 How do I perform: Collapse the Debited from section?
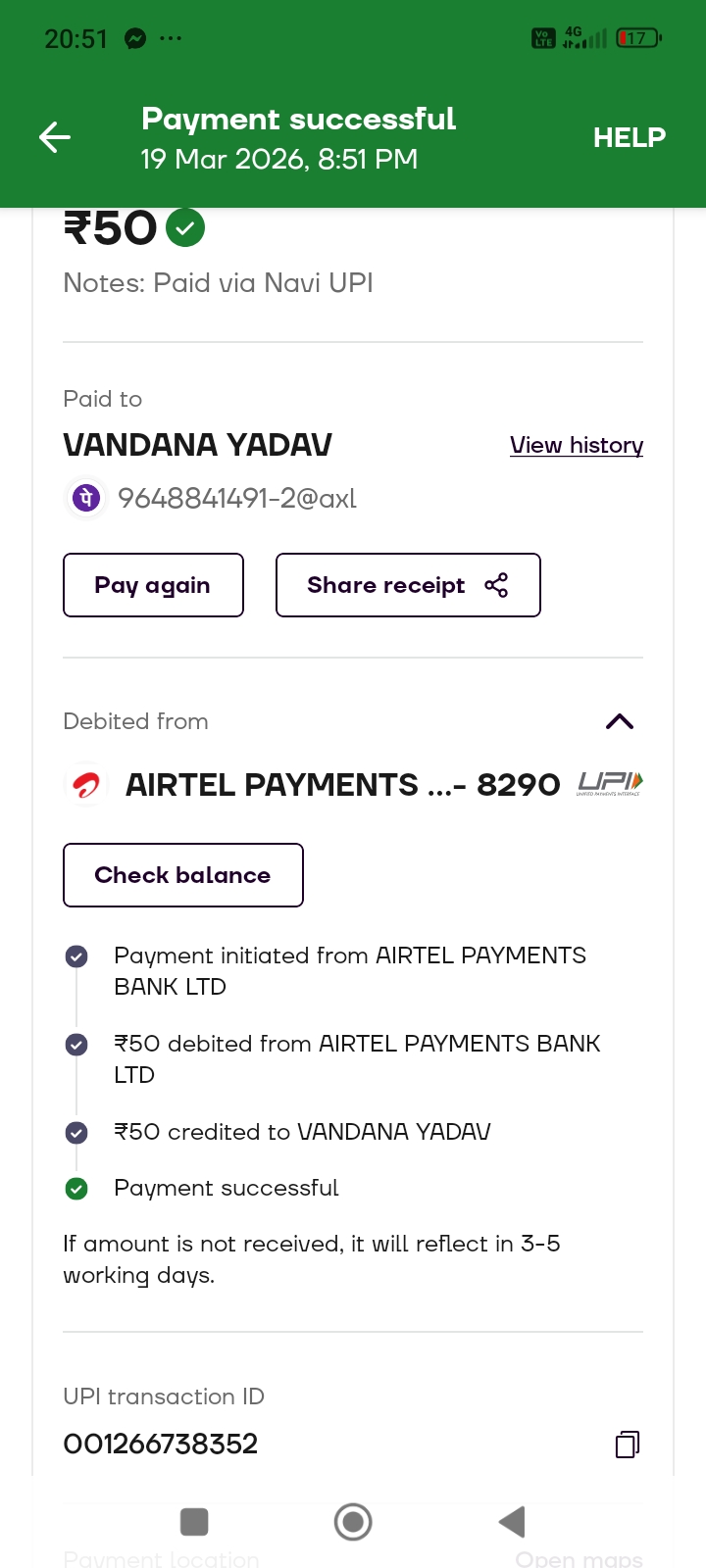click(x=620, y=722)
